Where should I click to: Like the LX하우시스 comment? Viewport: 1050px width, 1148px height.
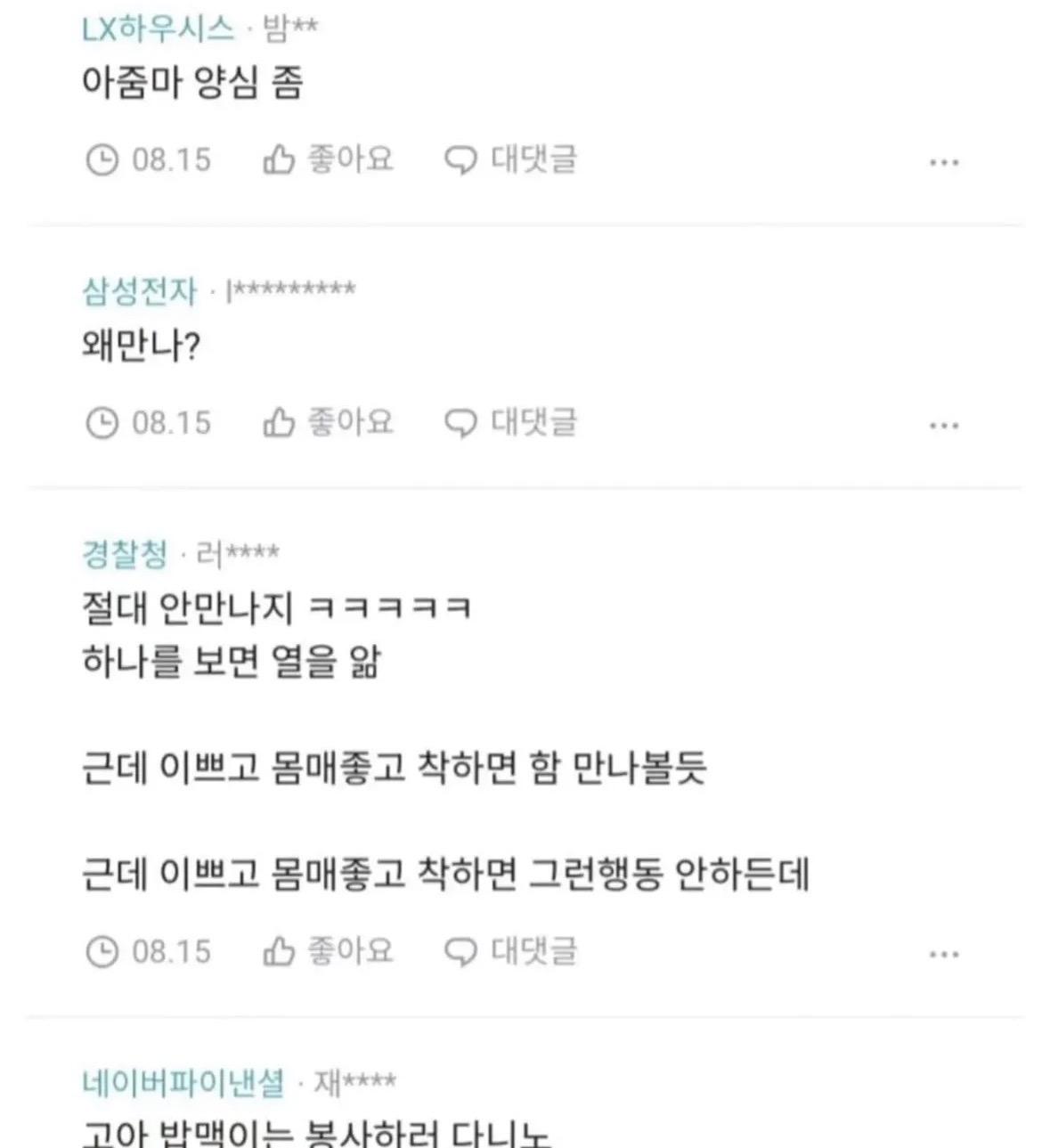pyautogui.click(x=328, y=160)
